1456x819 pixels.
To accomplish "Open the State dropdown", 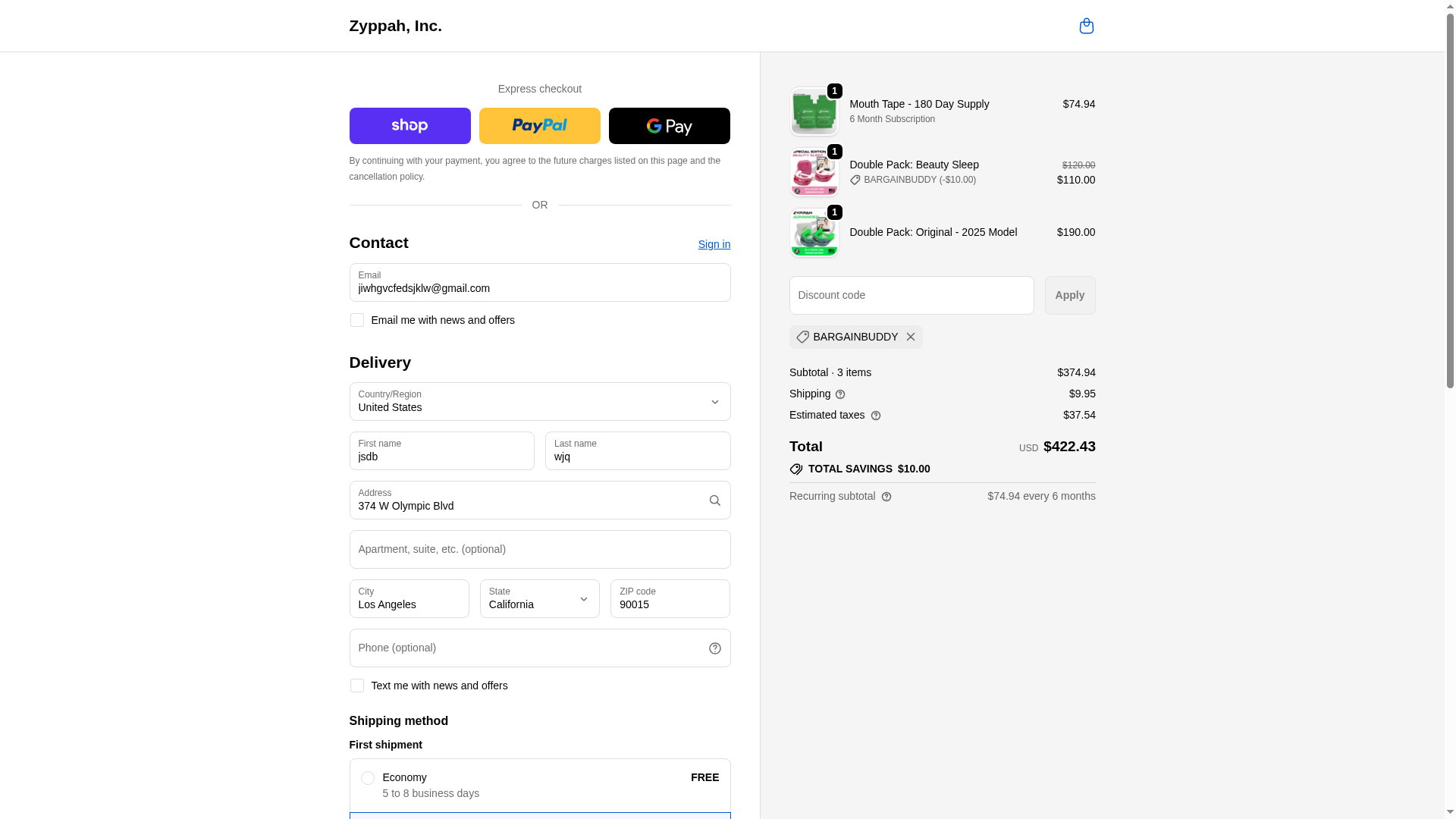I will coord(539,599).
